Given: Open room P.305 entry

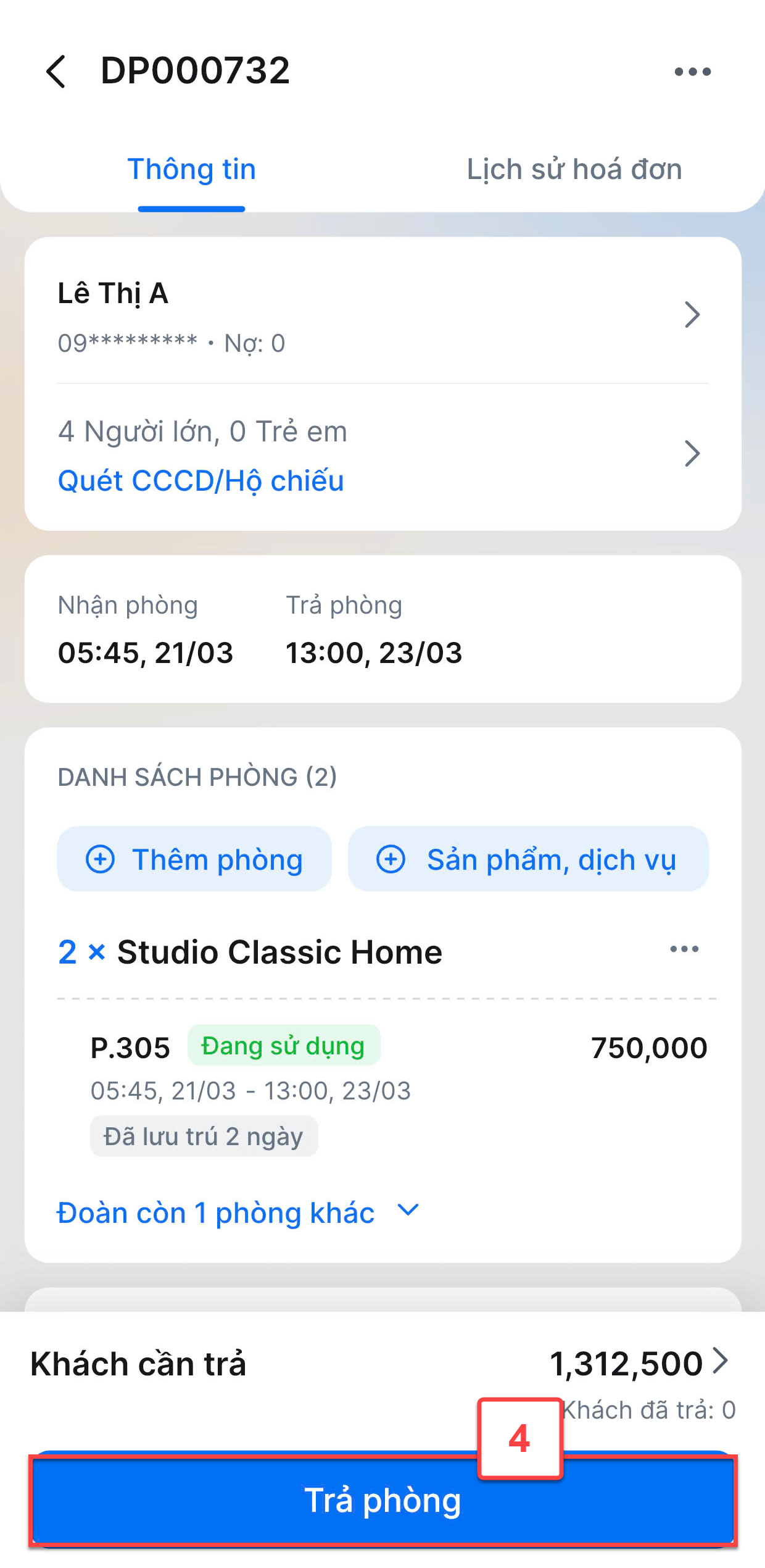Looking at the screenshot, I should coord(399,1090).
